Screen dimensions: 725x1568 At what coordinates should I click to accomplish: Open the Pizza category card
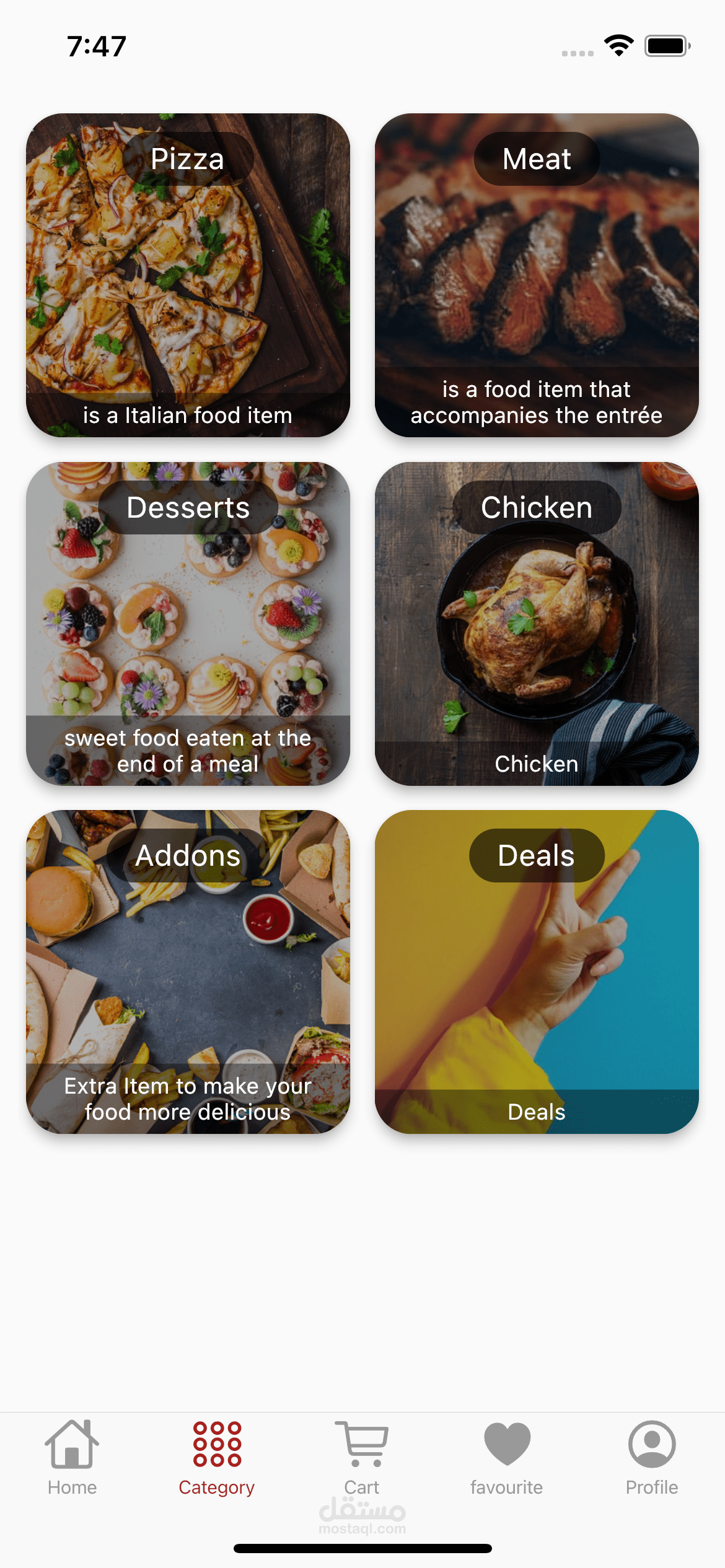[188, 275]
